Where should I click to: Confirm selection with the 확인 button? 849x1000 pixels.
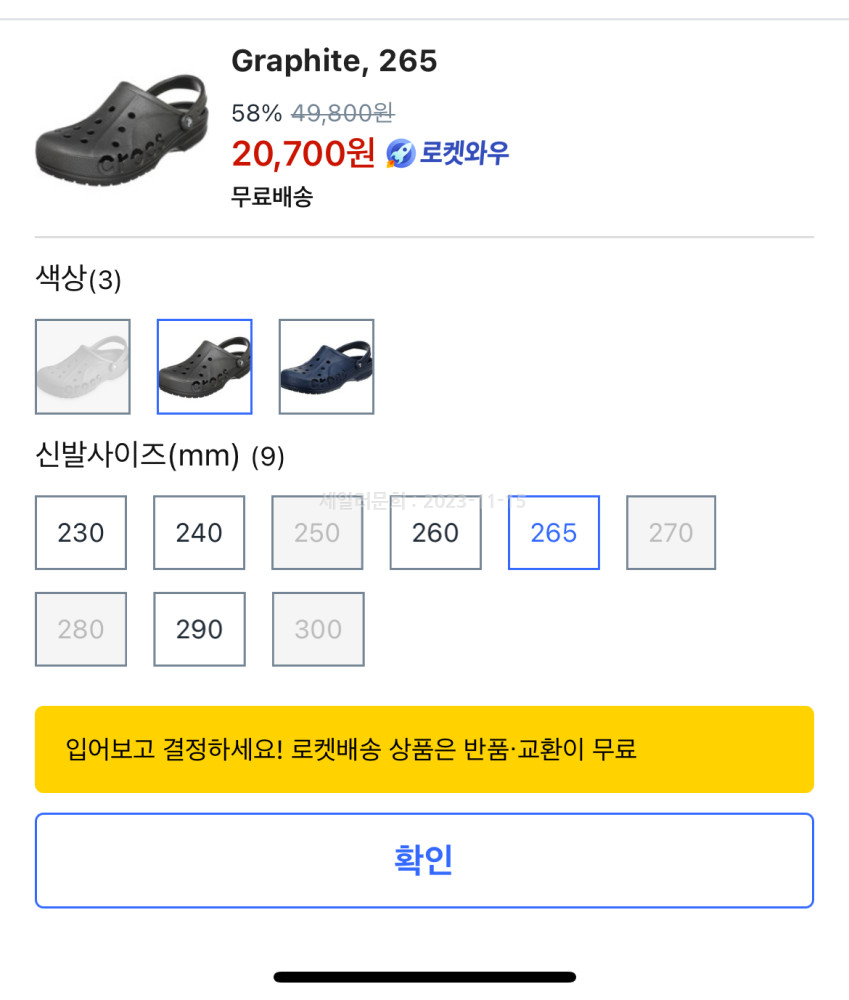[x=424, y=860]
